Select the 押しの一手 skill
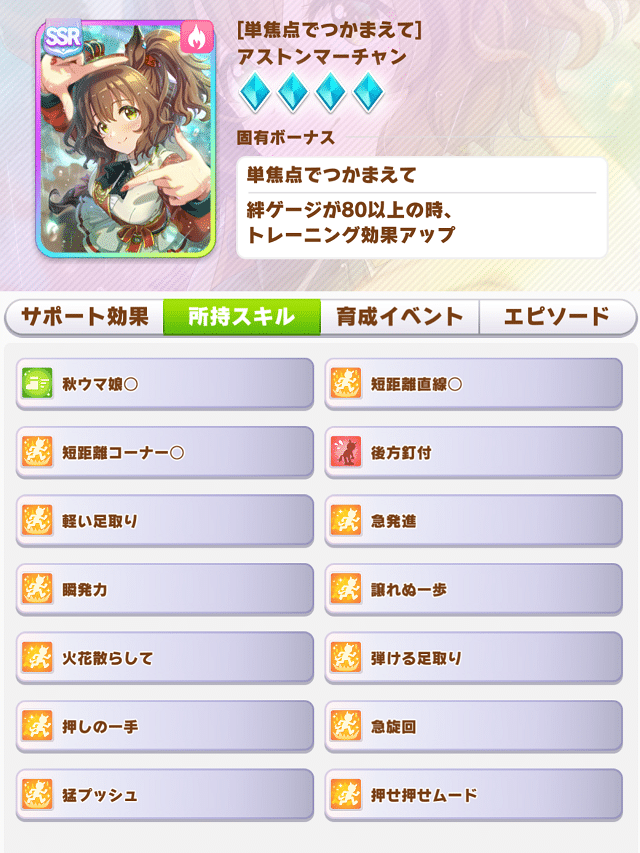Screen dimensions: 640x853 tap(165, 726)
